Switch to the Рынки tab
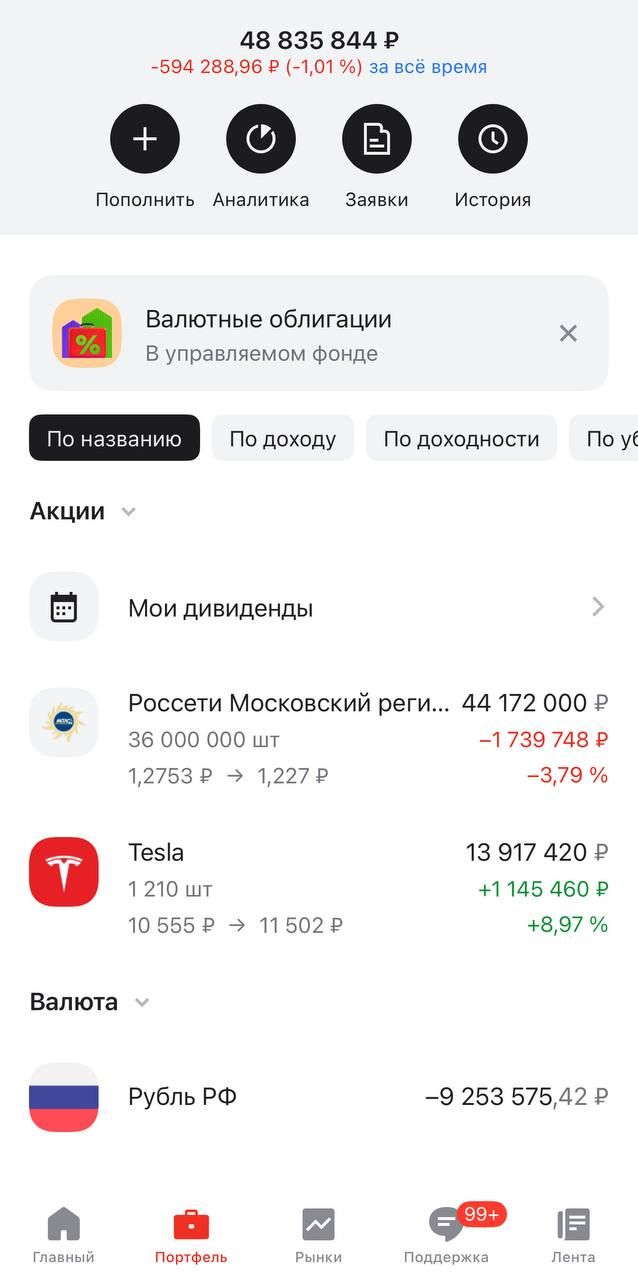The height and width of the screenshot is (1280, 638). (x=318, y=1235)
